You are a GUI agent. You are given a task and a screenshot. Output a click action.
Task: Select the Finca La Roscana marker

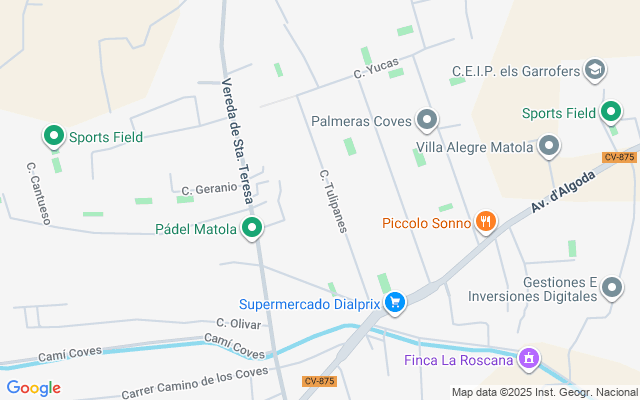(530, 358)
